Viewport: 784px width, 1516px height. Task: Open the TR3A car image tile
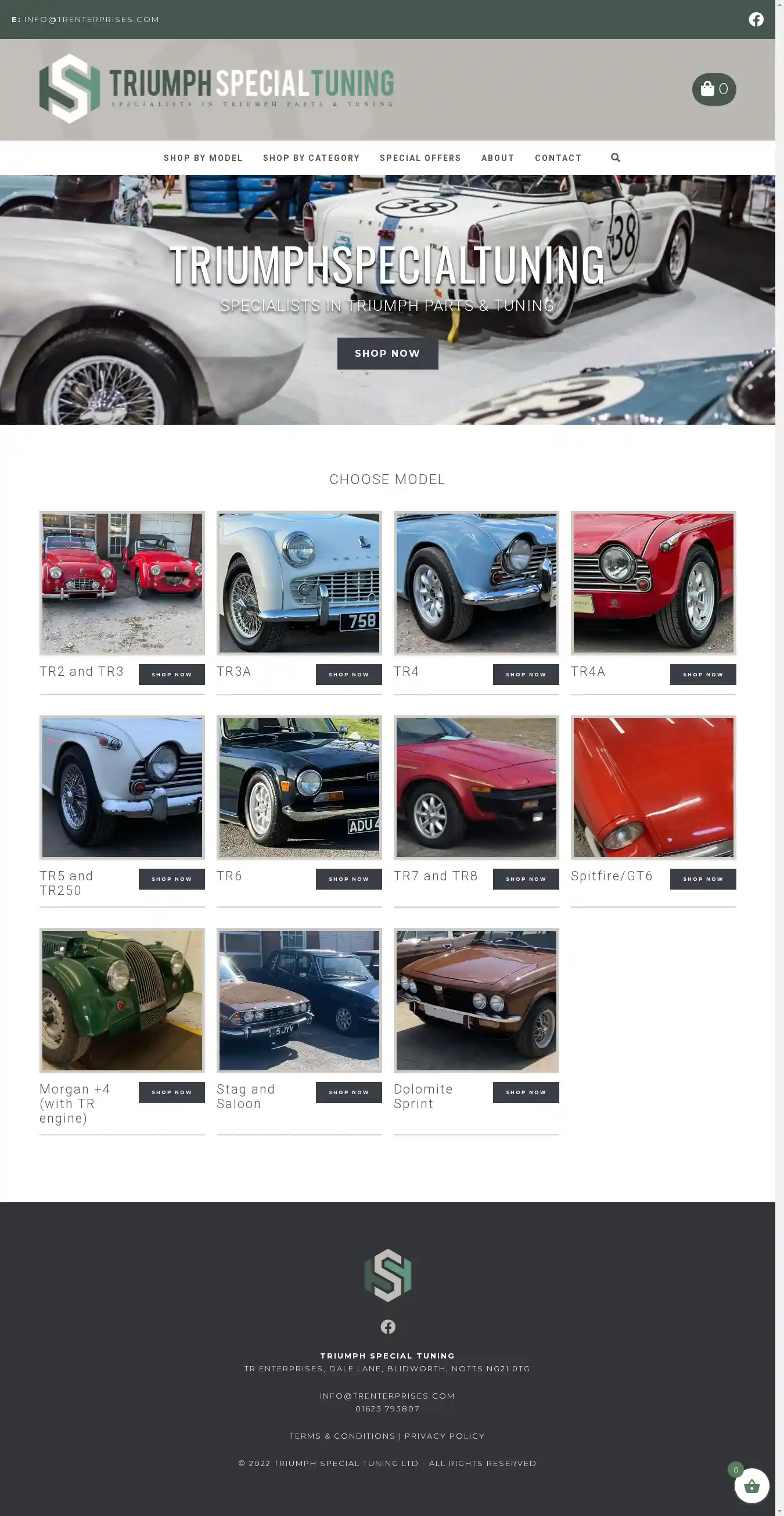[299, 583]
